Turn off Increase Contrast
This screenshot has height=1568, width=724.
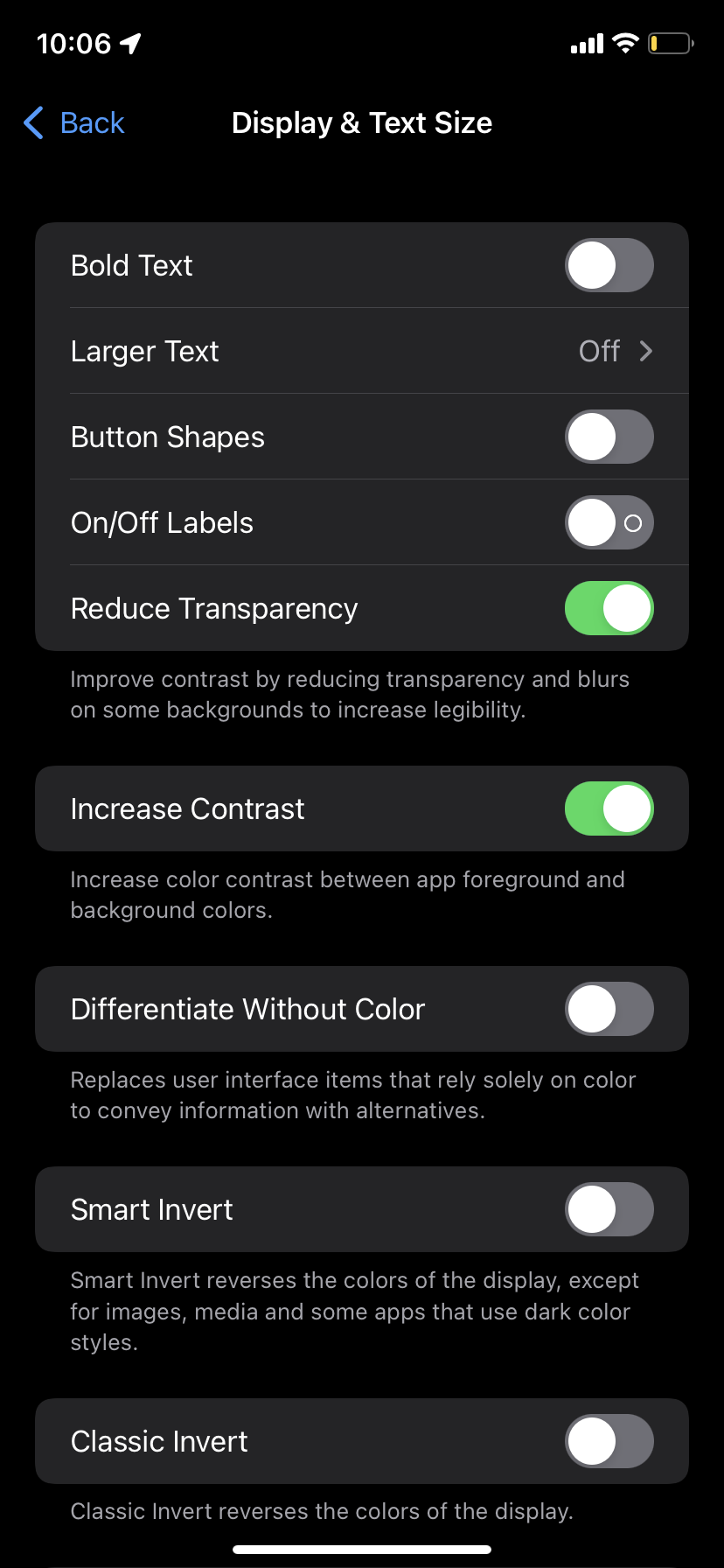tap(609, 808)
